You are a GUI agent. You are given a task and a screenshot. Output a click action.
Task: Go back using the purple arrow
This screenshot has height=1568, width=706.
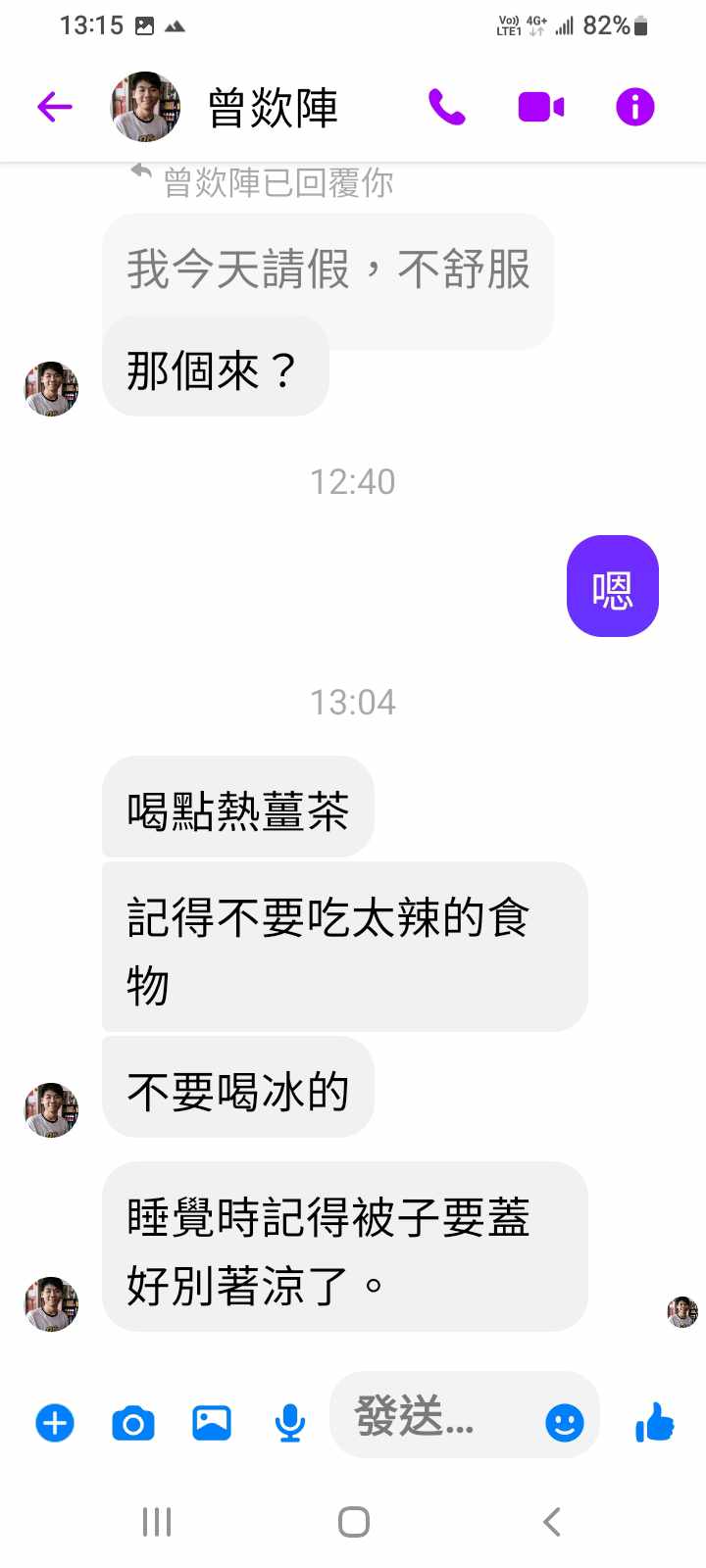click(55, 107)
